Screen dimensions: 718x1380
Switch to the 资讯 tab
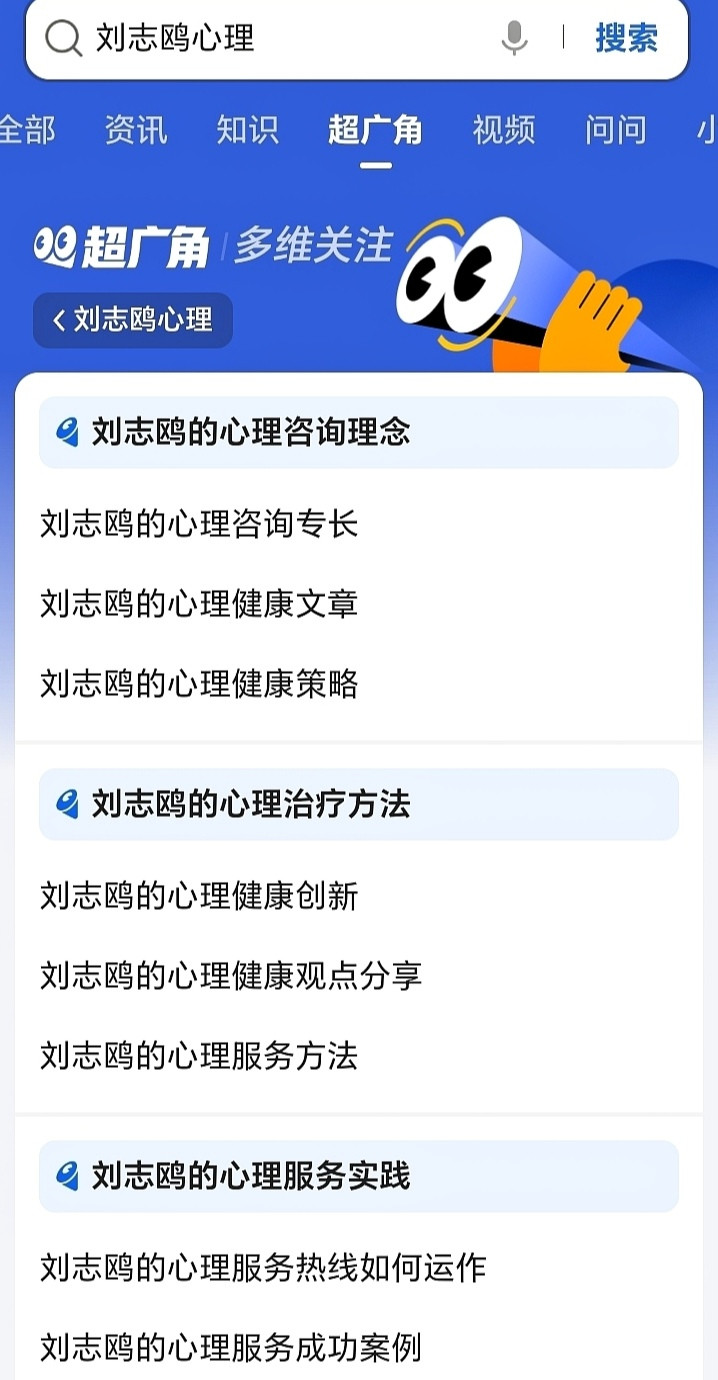(x=136, y=130)
